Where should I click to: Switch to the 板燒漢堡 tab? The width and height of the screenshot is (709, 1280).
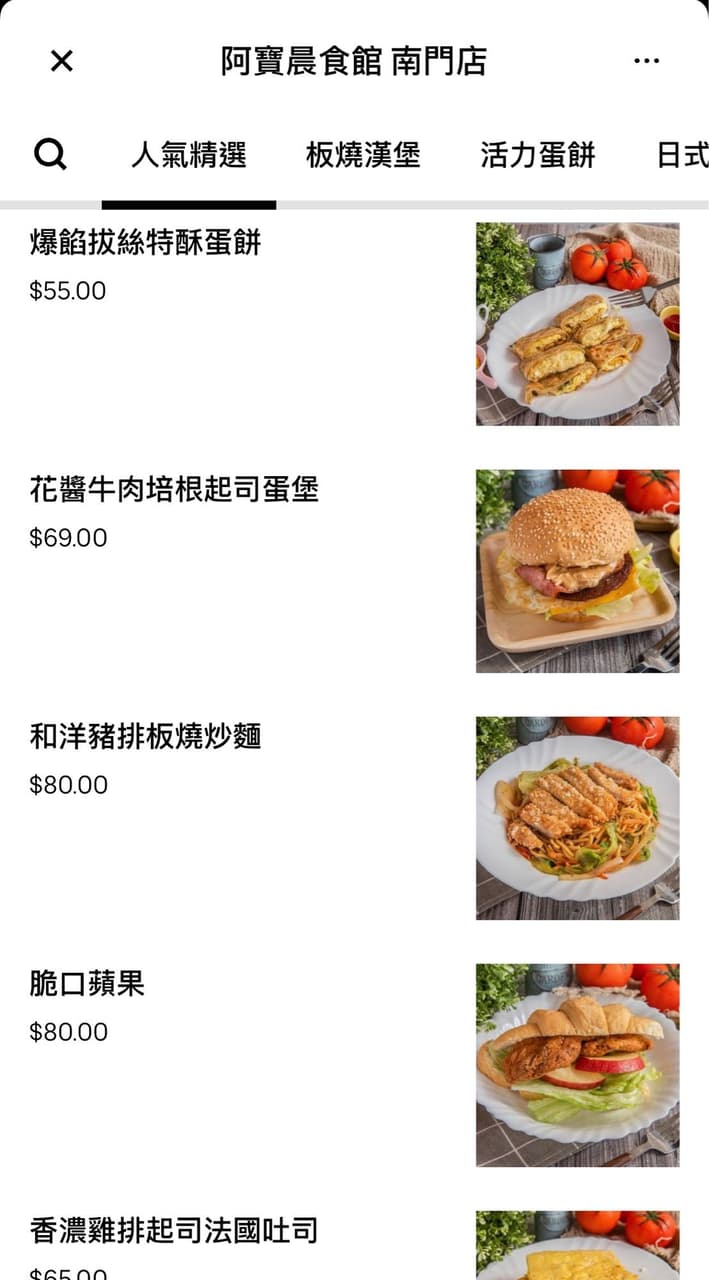point(363,155)
